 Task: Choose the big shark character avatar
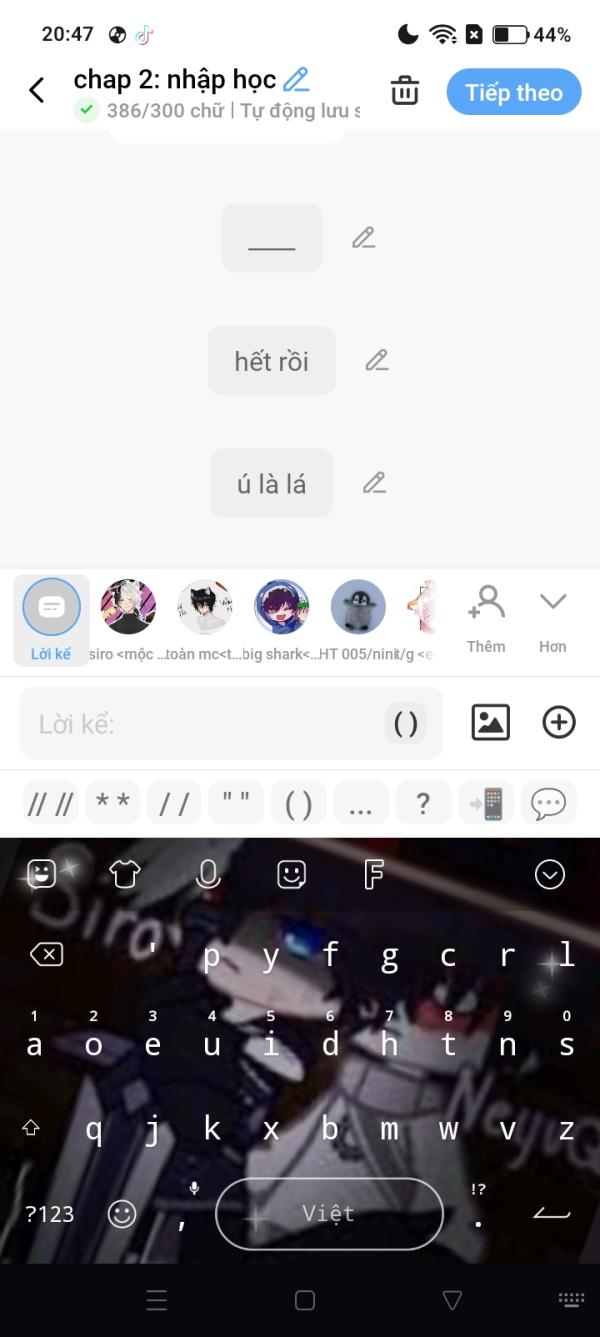[281, 608]
